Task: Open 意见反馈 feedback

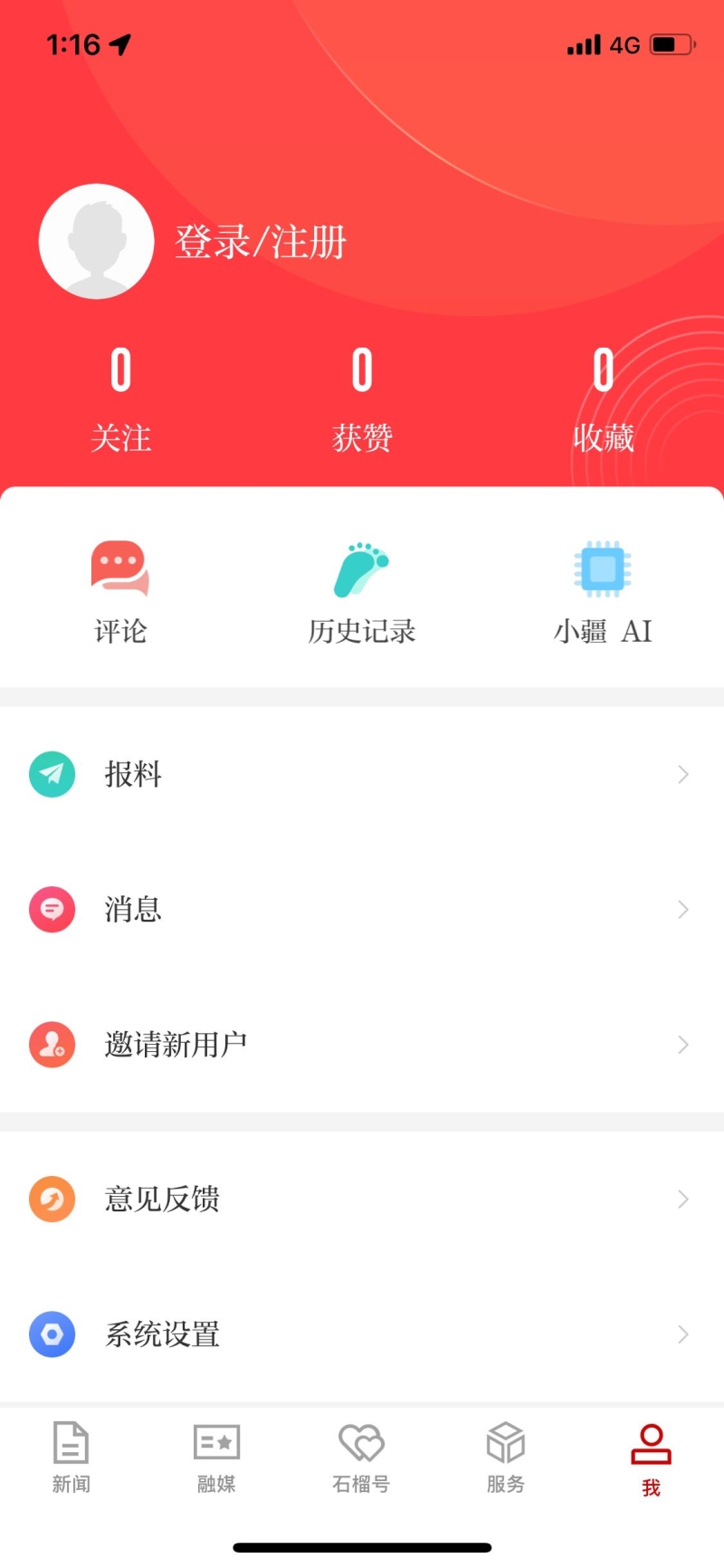Action: 362,1199
